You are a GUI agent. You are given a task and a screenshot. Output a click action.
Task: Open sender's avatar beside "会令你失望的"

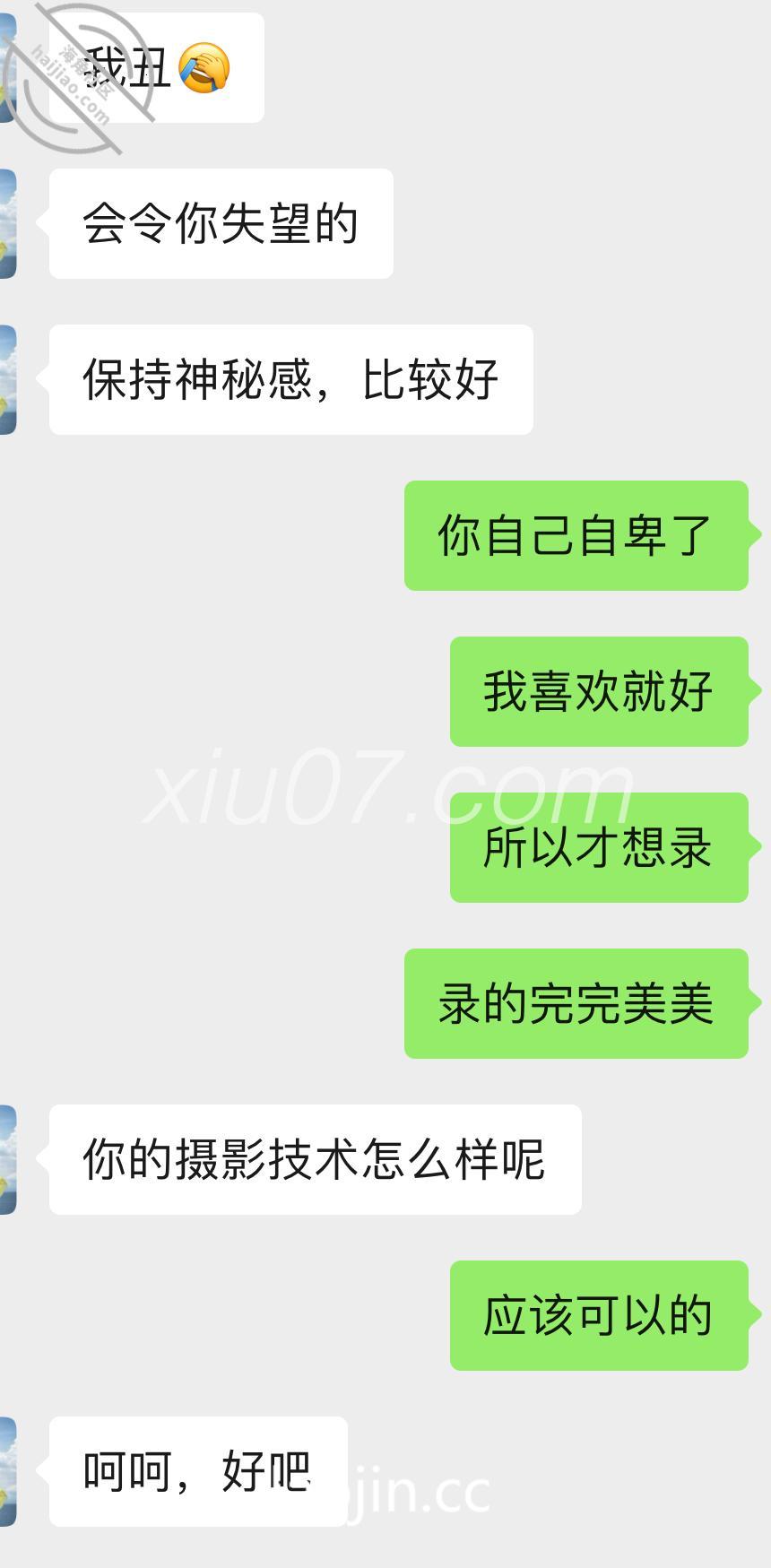pyautogui.click(x=7, y=223)
